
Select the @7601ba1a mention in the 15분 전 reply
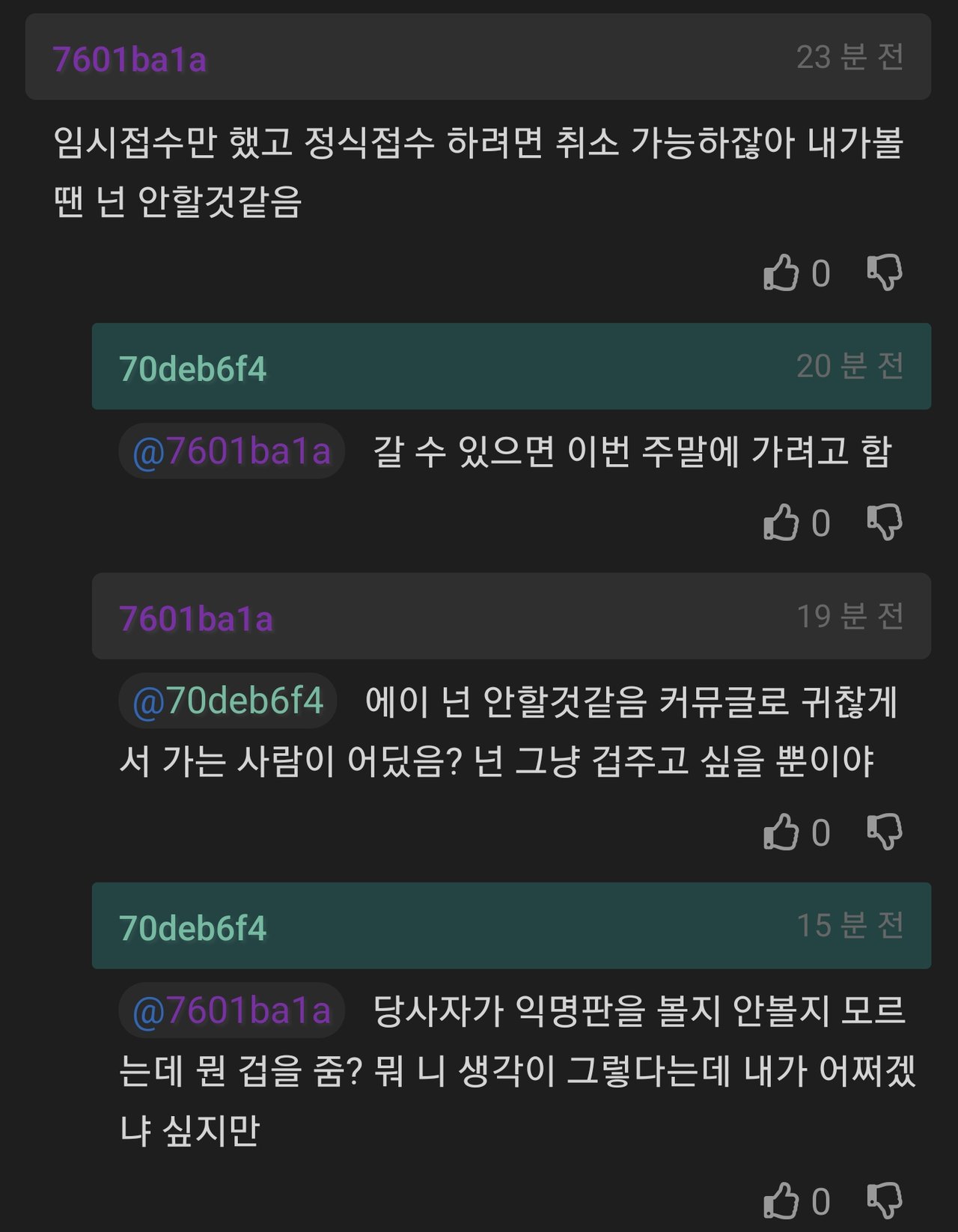tap(231, 1010)
